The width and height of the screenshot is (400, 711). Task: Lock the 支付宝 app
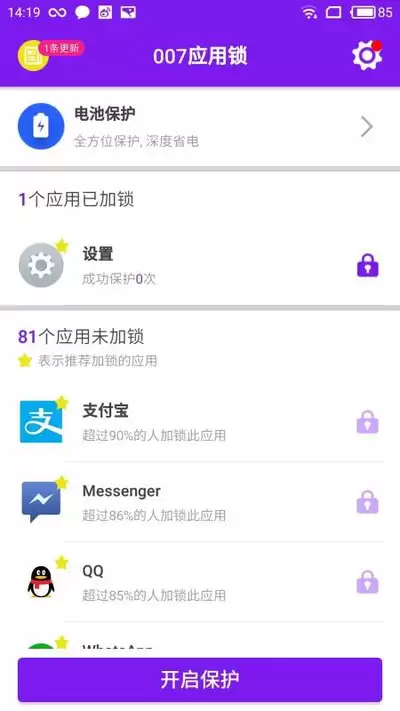point(367,422)
